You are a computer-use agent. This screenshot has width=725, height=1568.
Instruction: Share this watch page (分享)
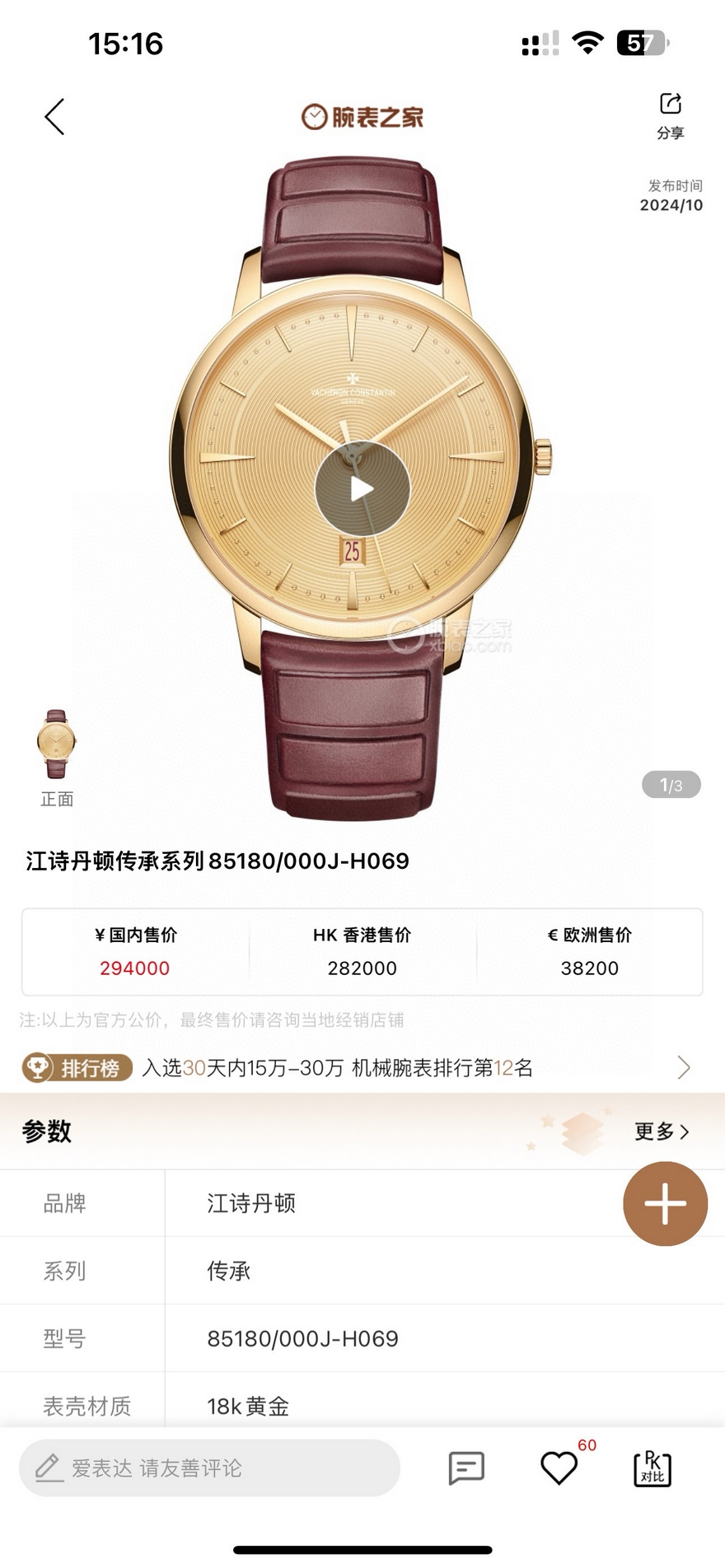coord(670,115)
